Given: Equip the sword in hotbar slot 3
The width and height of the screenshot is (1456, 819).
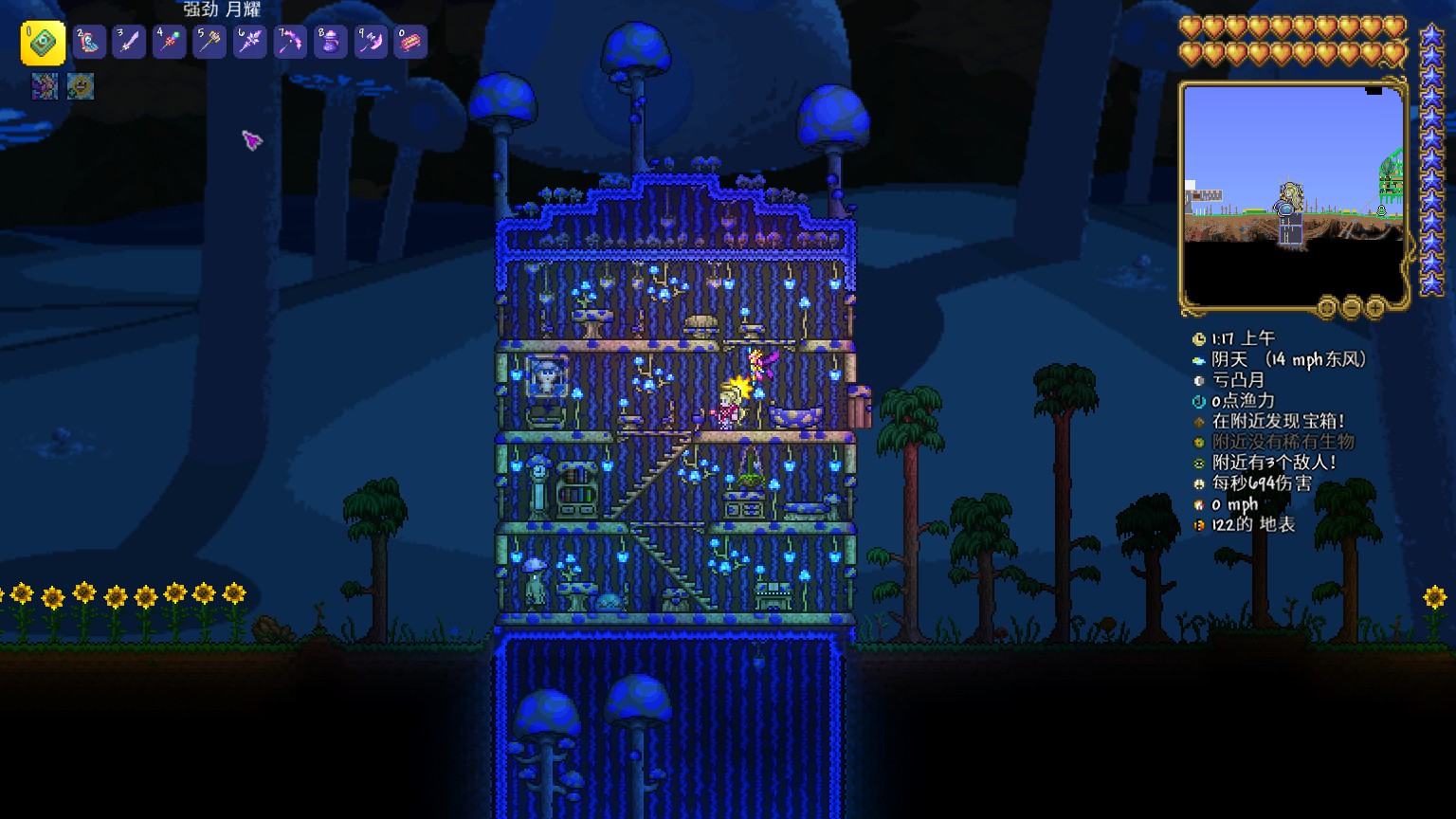Looking at the screenshot, I should pyautogui.click(x=129, y=43).
